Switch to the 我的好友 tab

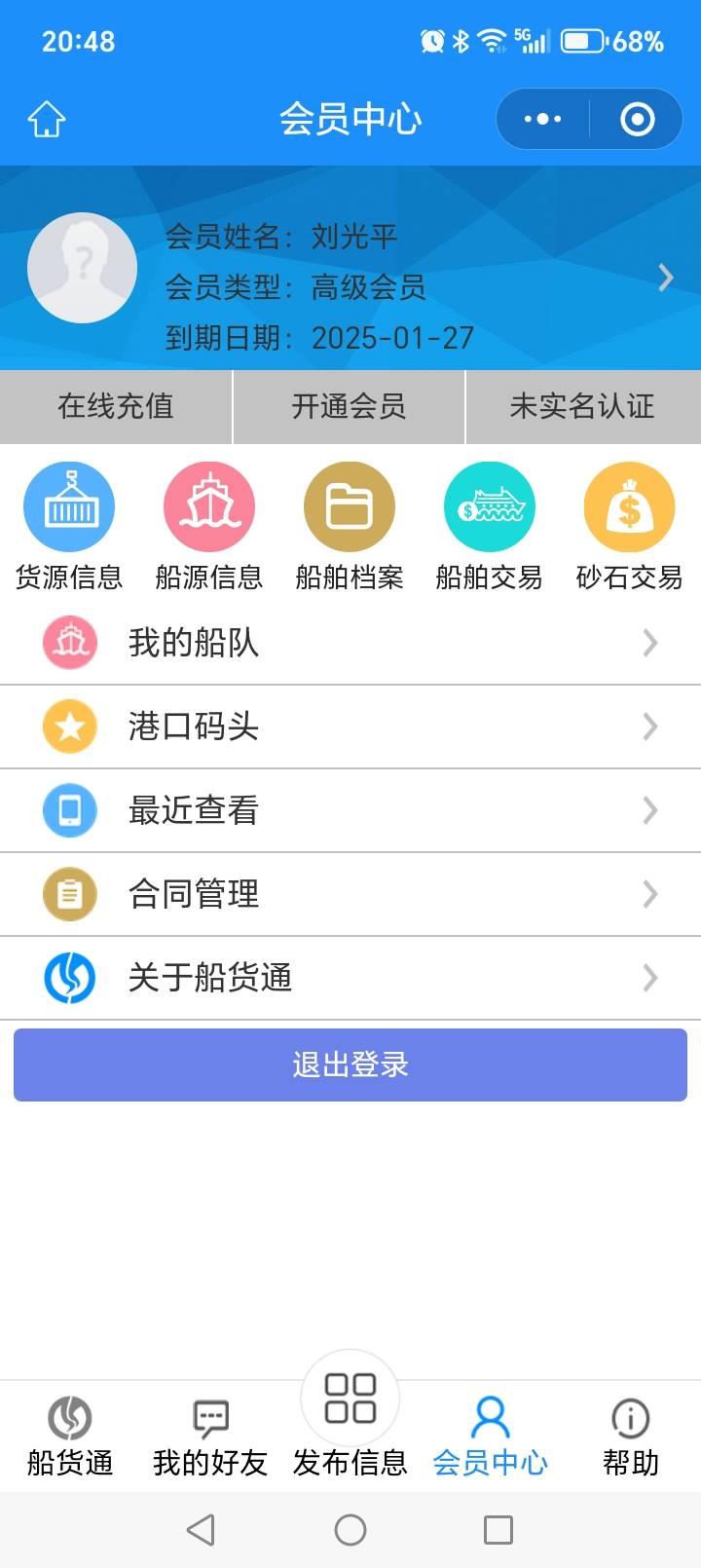point(210,1436)
